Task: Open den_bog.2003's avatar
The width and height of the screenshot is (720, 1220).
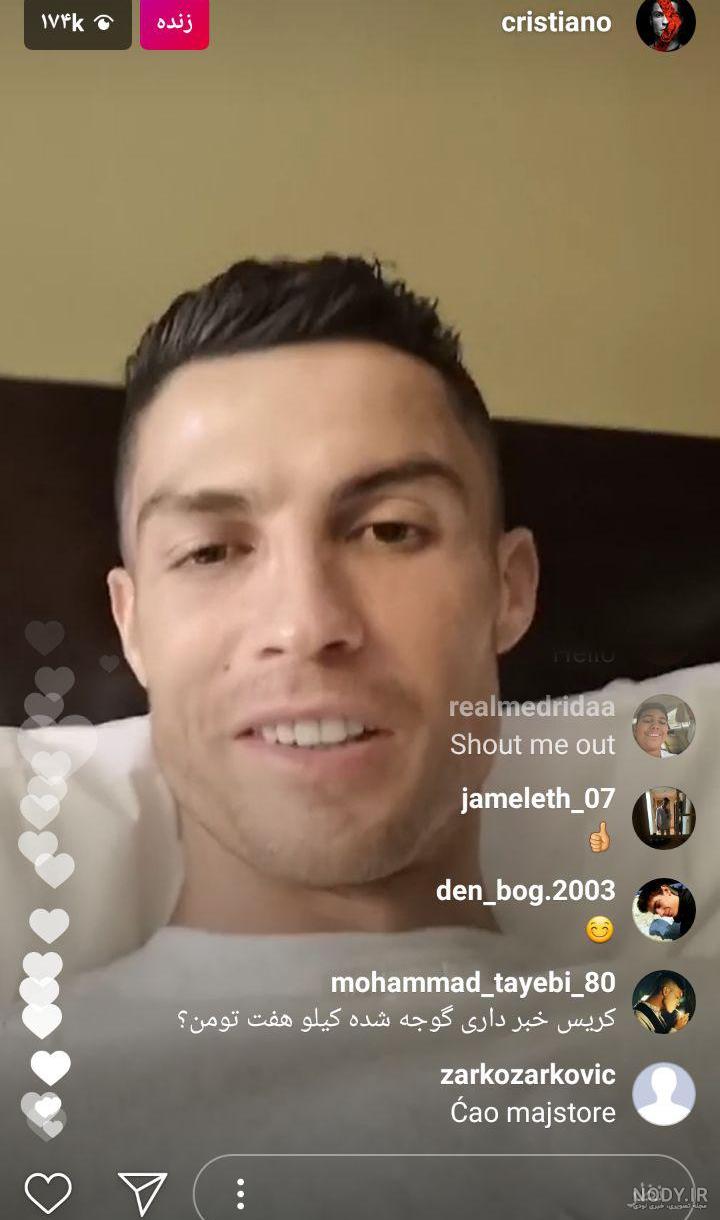Action: click(x=664, y=909)
